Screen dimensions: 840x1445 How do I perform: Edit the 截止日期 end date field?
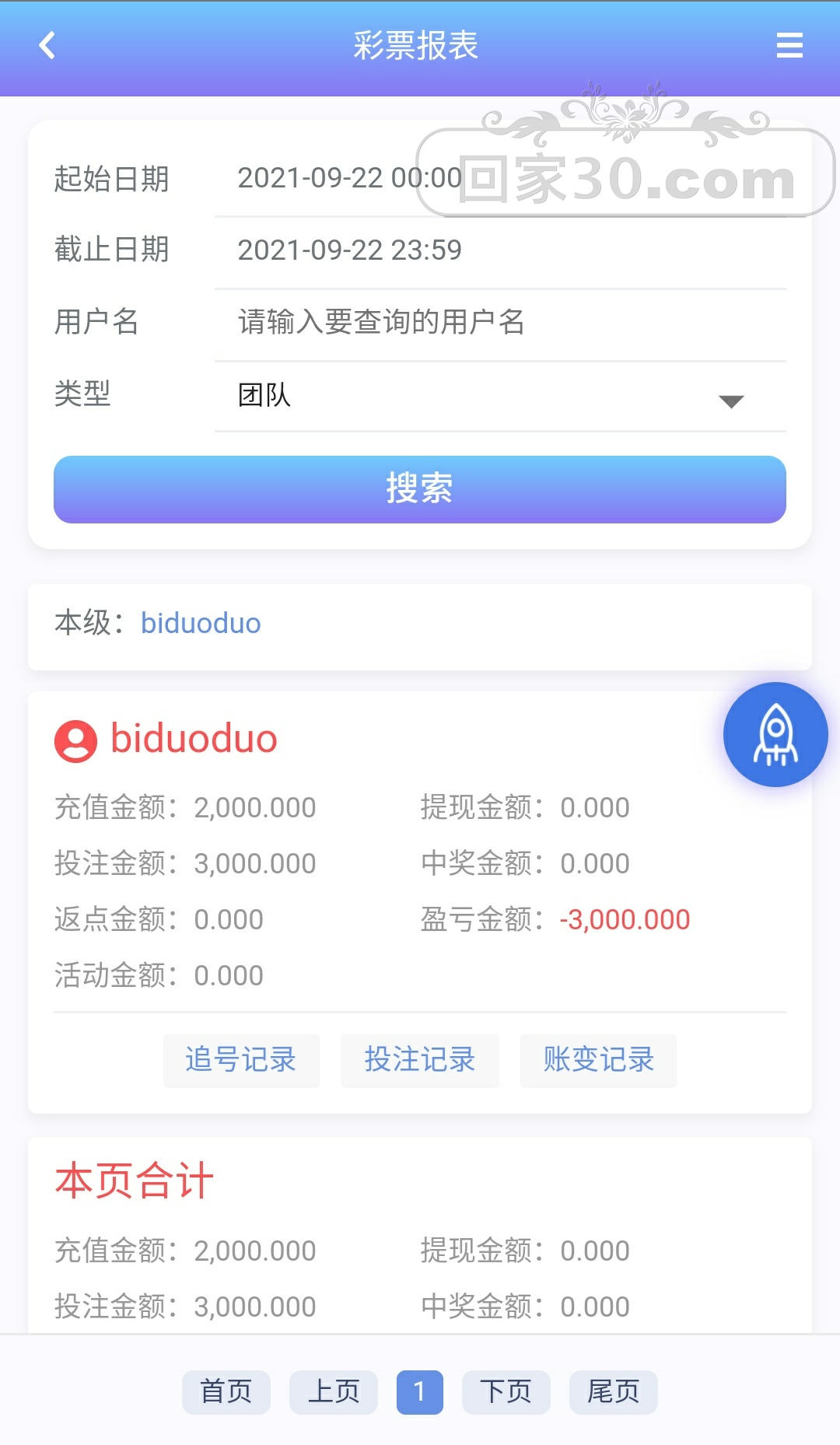point(498,250)
